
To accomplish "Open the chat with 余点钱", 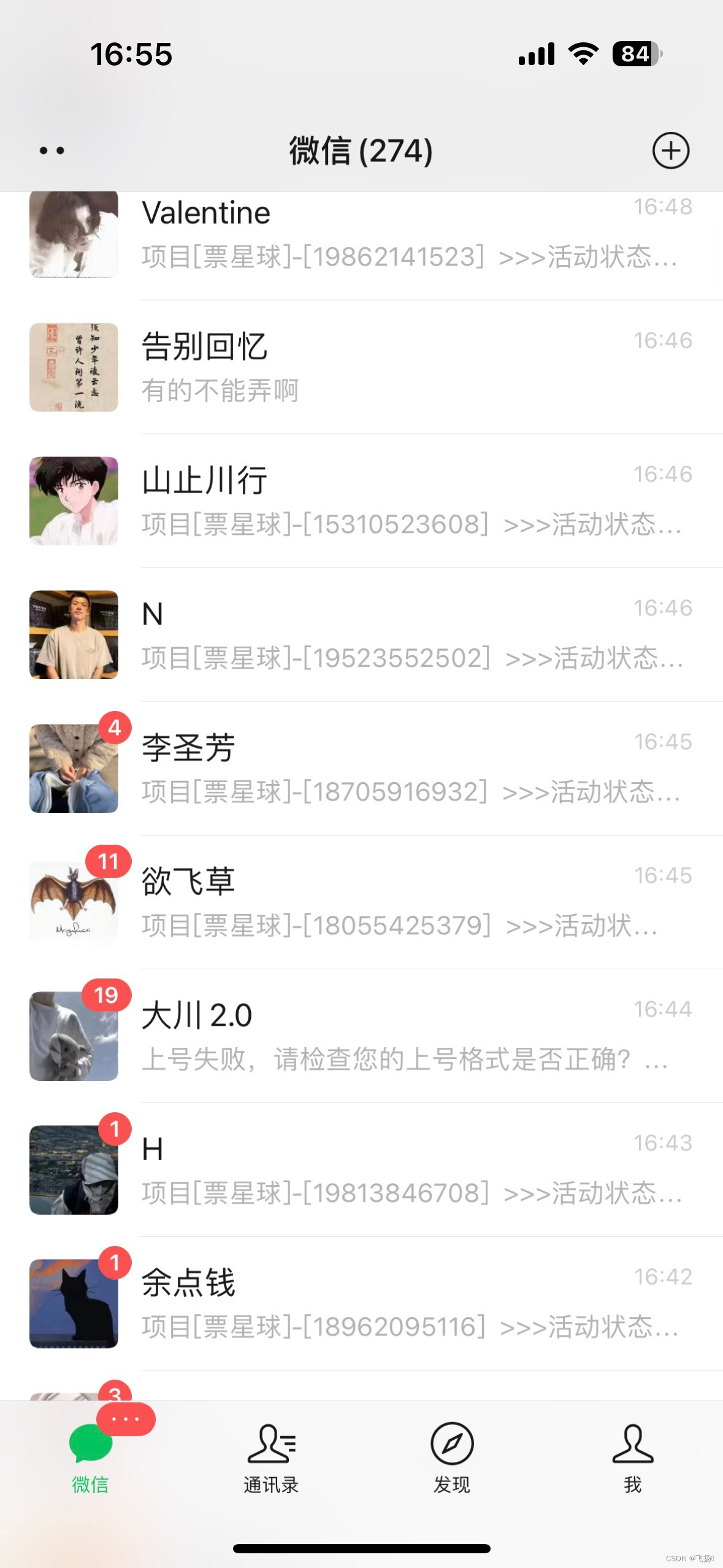I will coord(392,1304).
